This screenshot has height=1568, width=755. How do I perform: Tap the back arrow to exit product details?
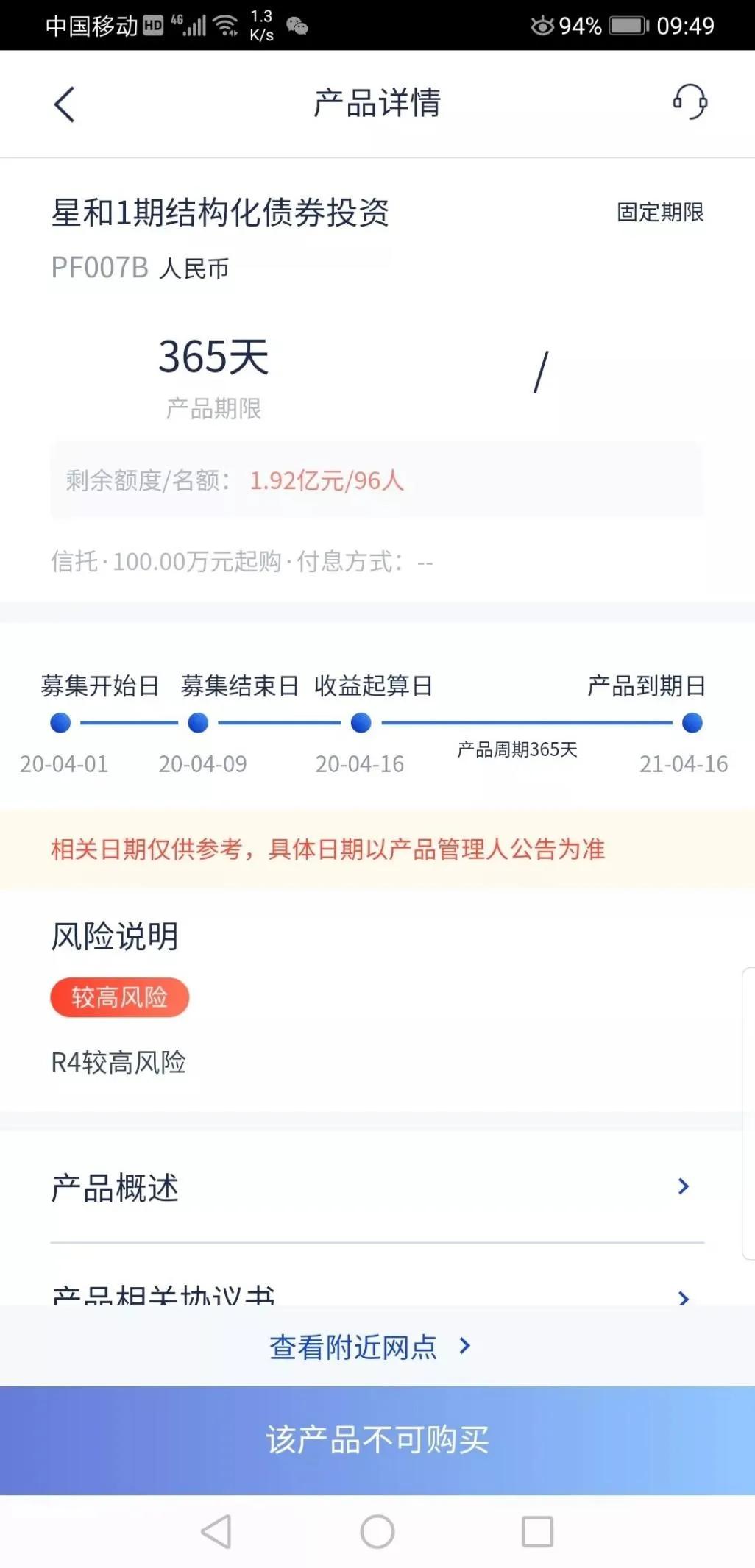coord(65,104)
